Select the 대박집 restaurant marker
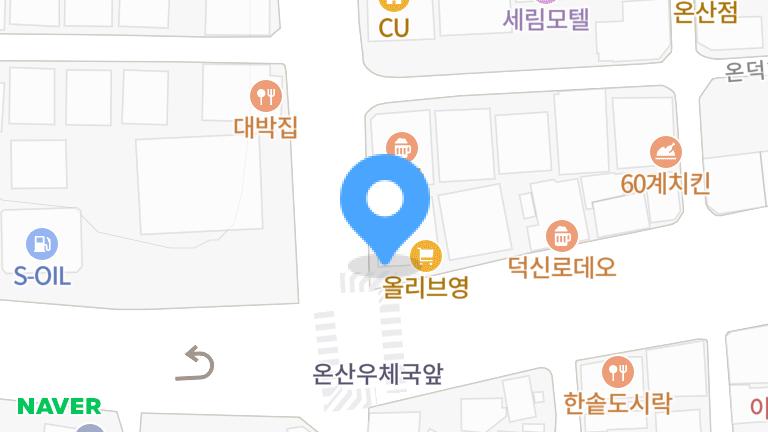The image size is (768, 432). pos(266,97)
